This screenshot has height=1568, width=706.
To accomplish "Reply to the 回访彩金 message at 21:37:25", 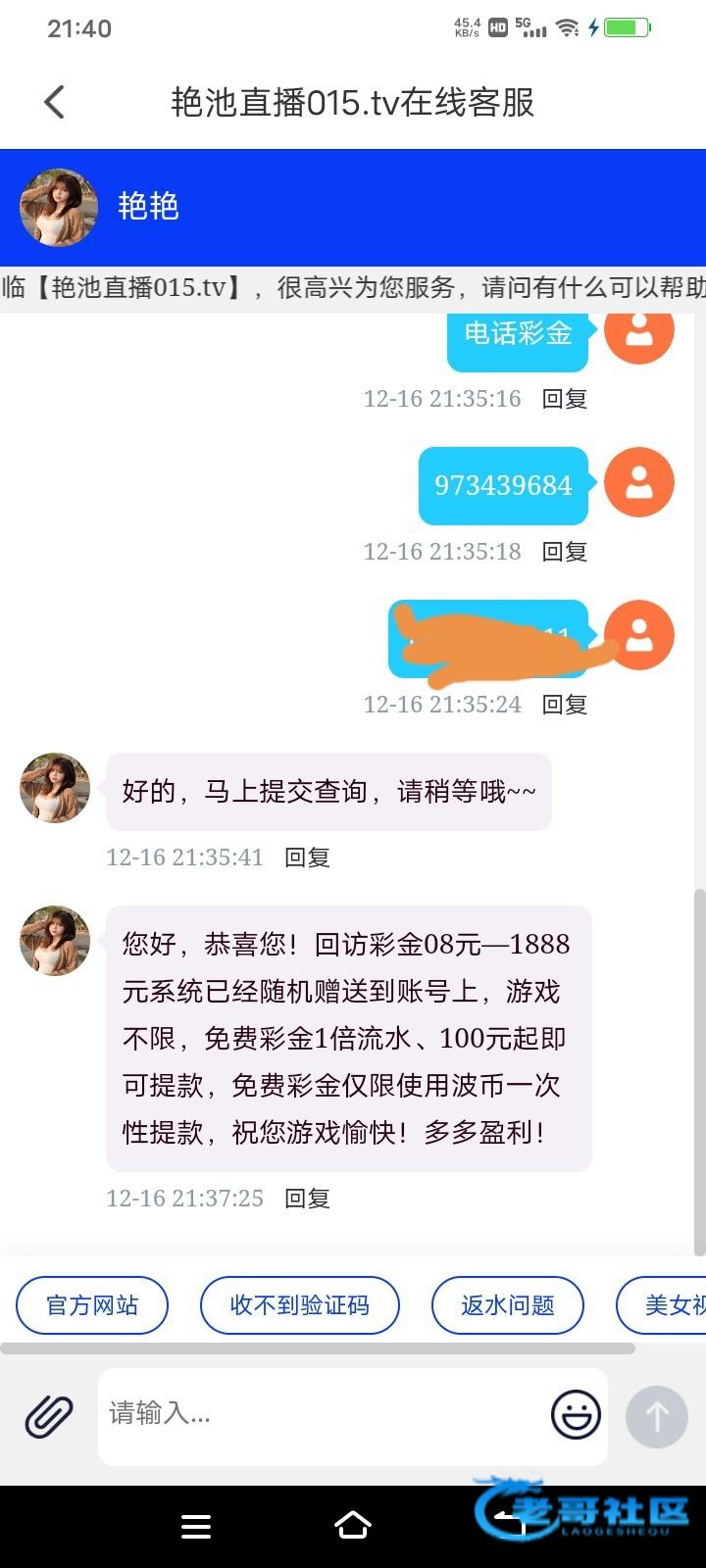I will point(307,1199).
